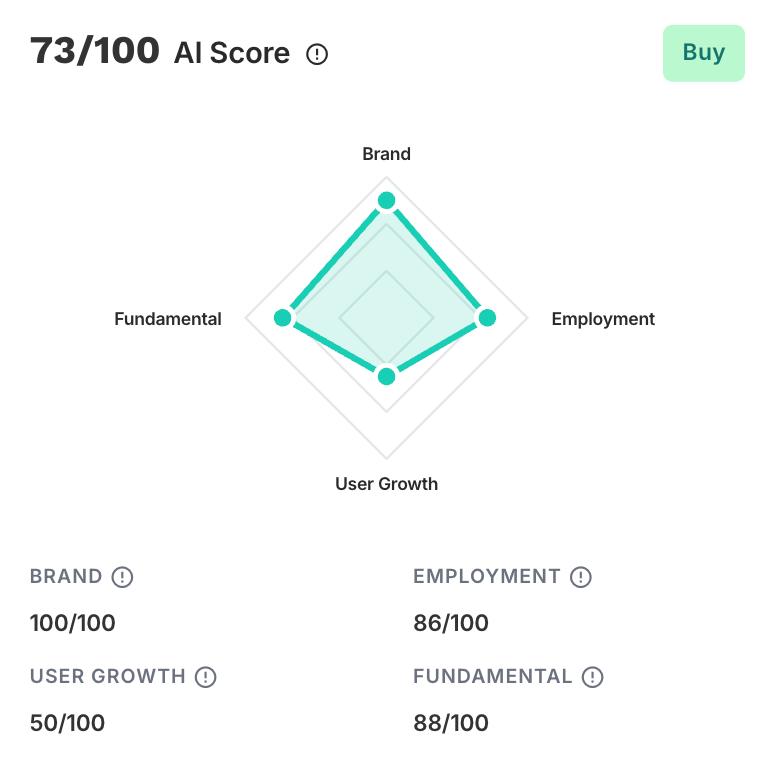Tap the Fundamental score info icon
774x774 pixels.
[x=593, y=677]
